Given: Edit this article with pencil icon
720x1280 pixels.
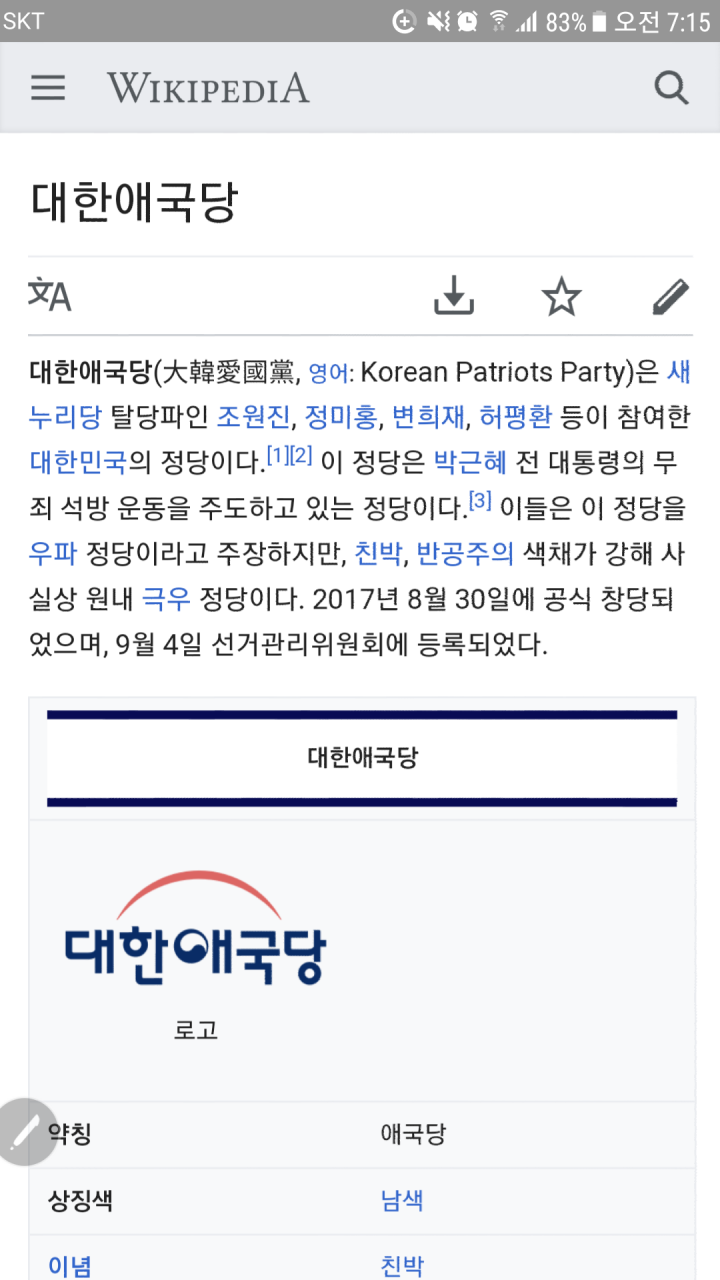Looking at the screenshot, I should [670, 296].
